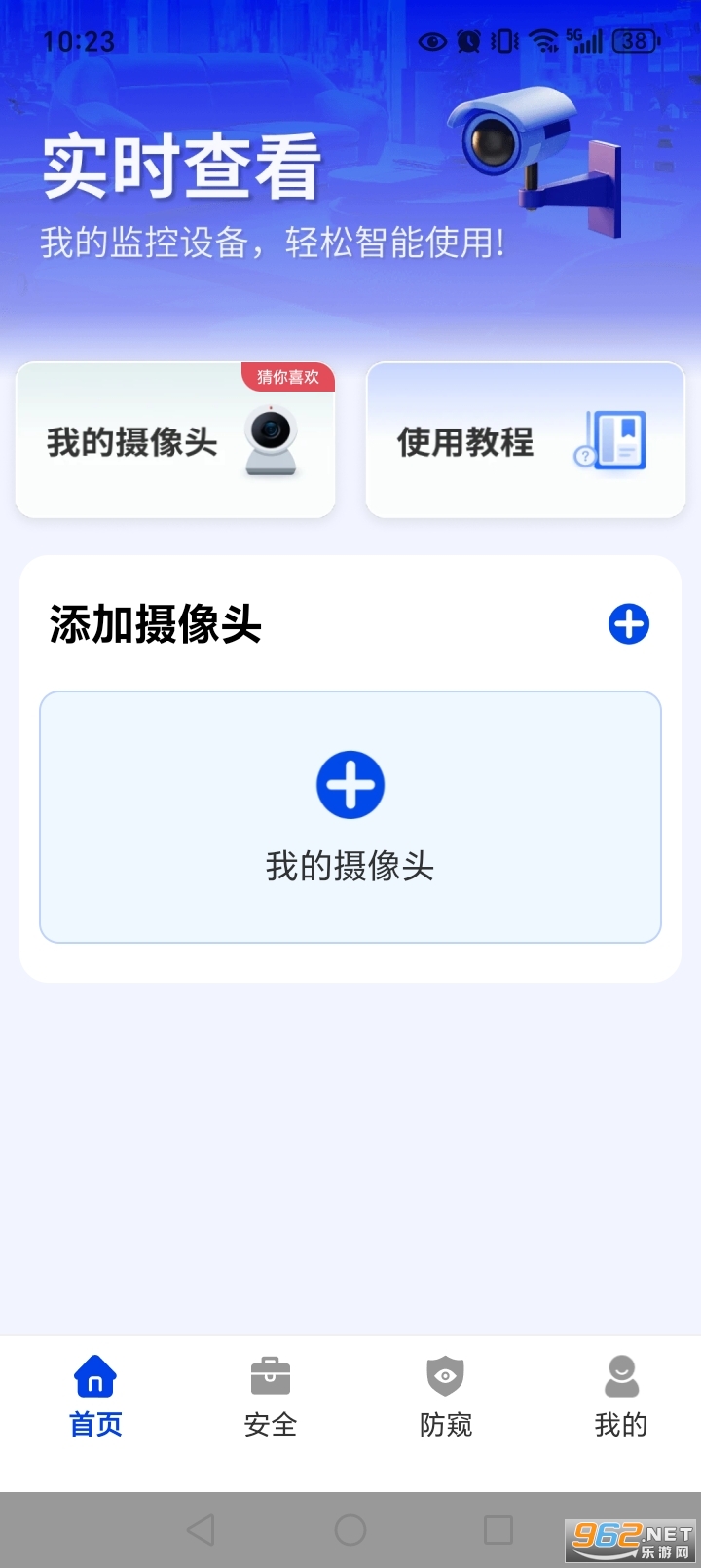Open the 我的摄像头 camera card
The height and width of the screenshot is (1568, 701).
click(175, 439)
